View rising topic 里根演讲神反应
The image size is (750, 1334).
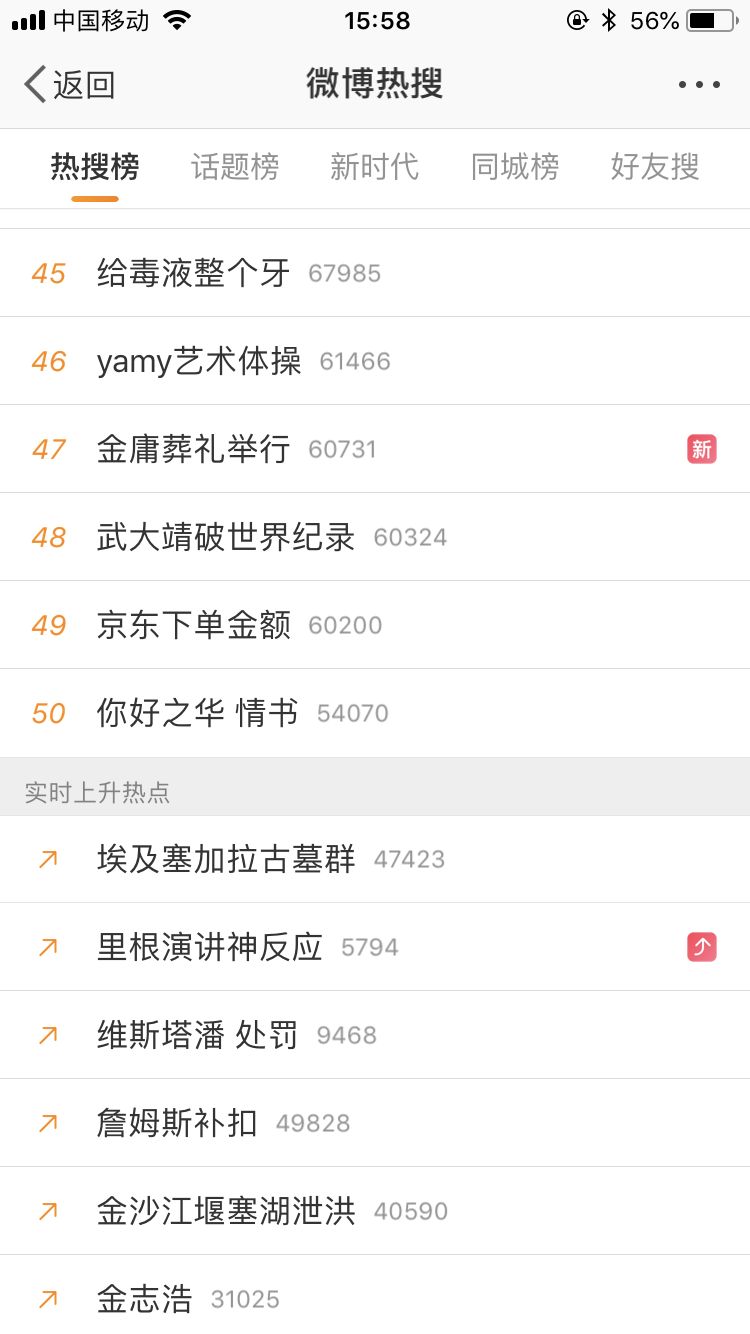[210, 947]
